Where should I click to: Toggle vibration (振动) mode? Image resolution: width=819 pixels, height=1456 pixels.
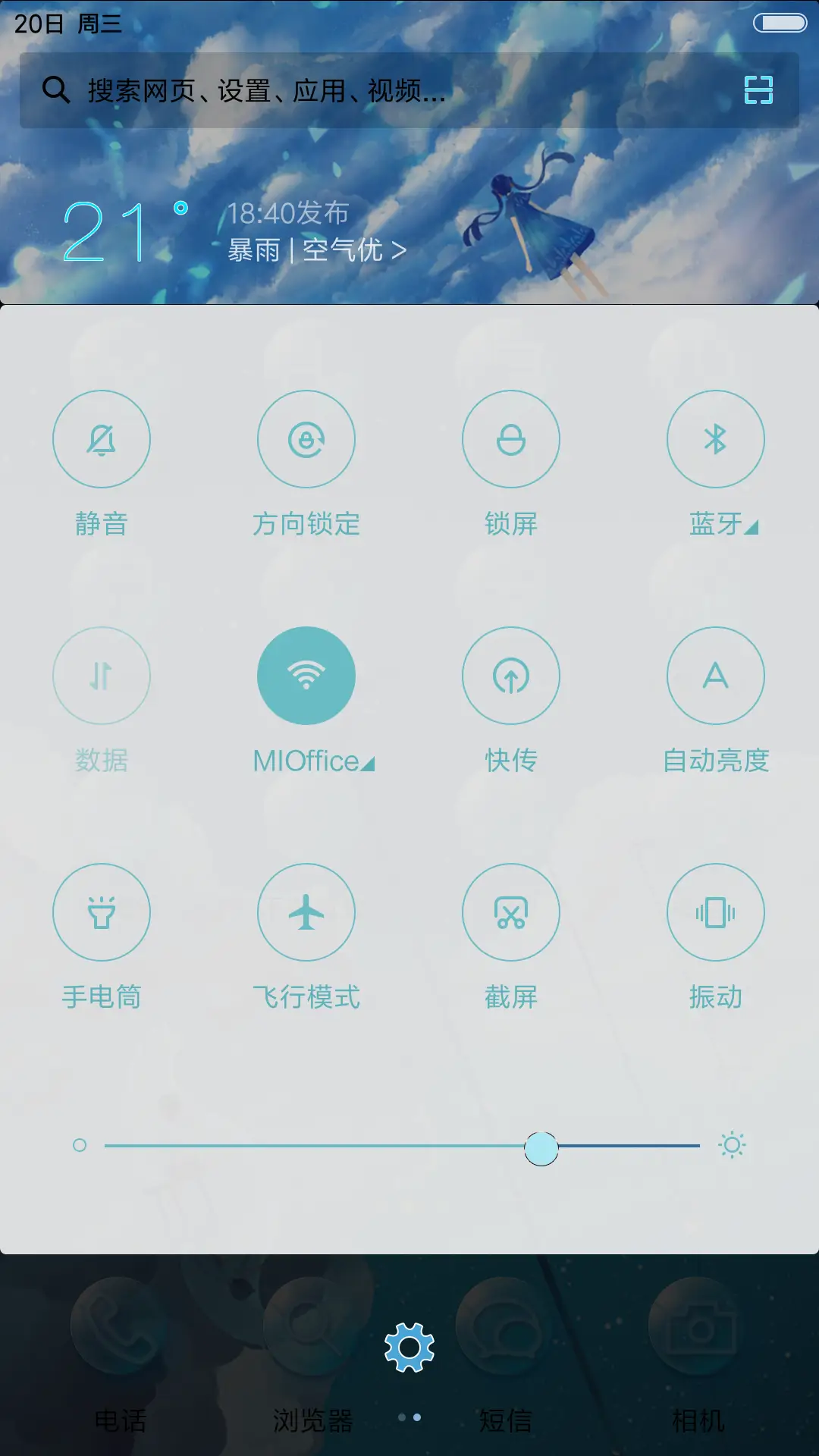[715, 912]
